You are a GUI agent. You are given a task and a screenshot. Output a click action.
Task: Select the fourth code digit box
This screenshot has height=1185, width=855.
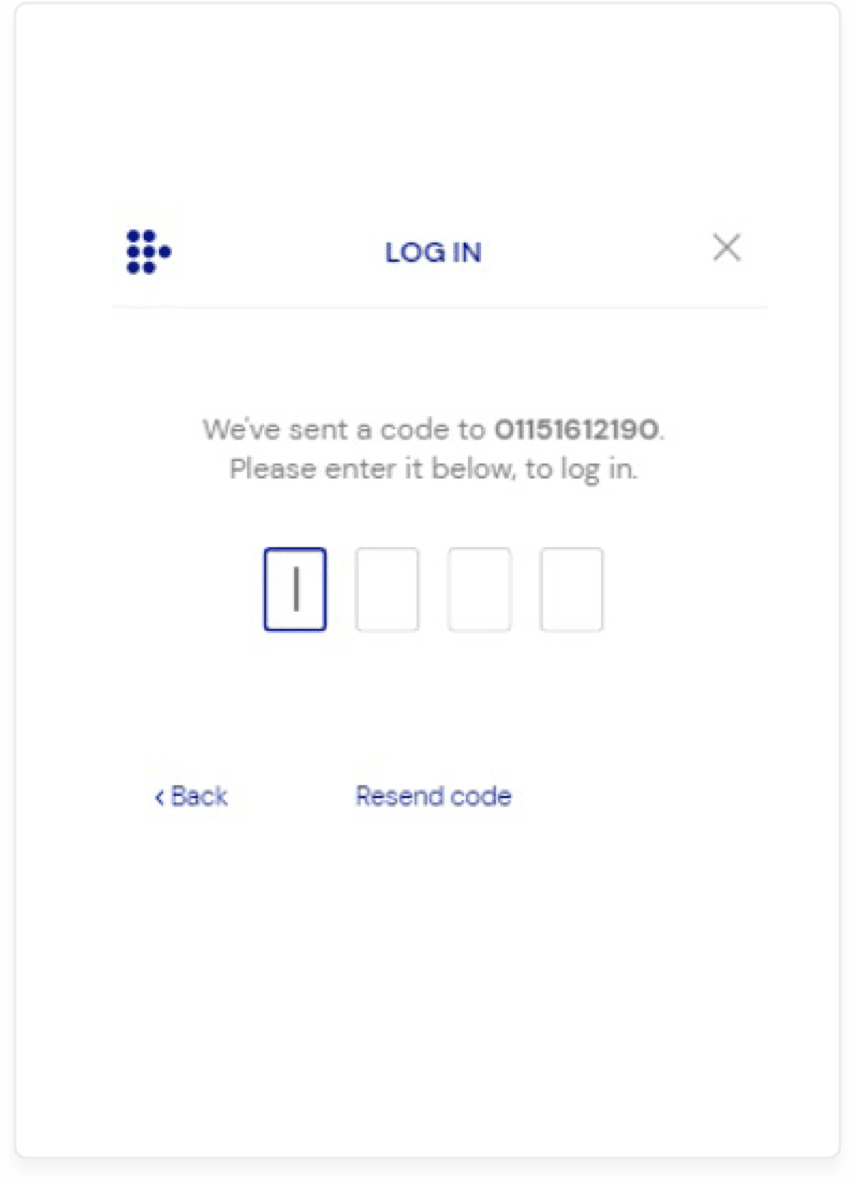tap(571, 590)
